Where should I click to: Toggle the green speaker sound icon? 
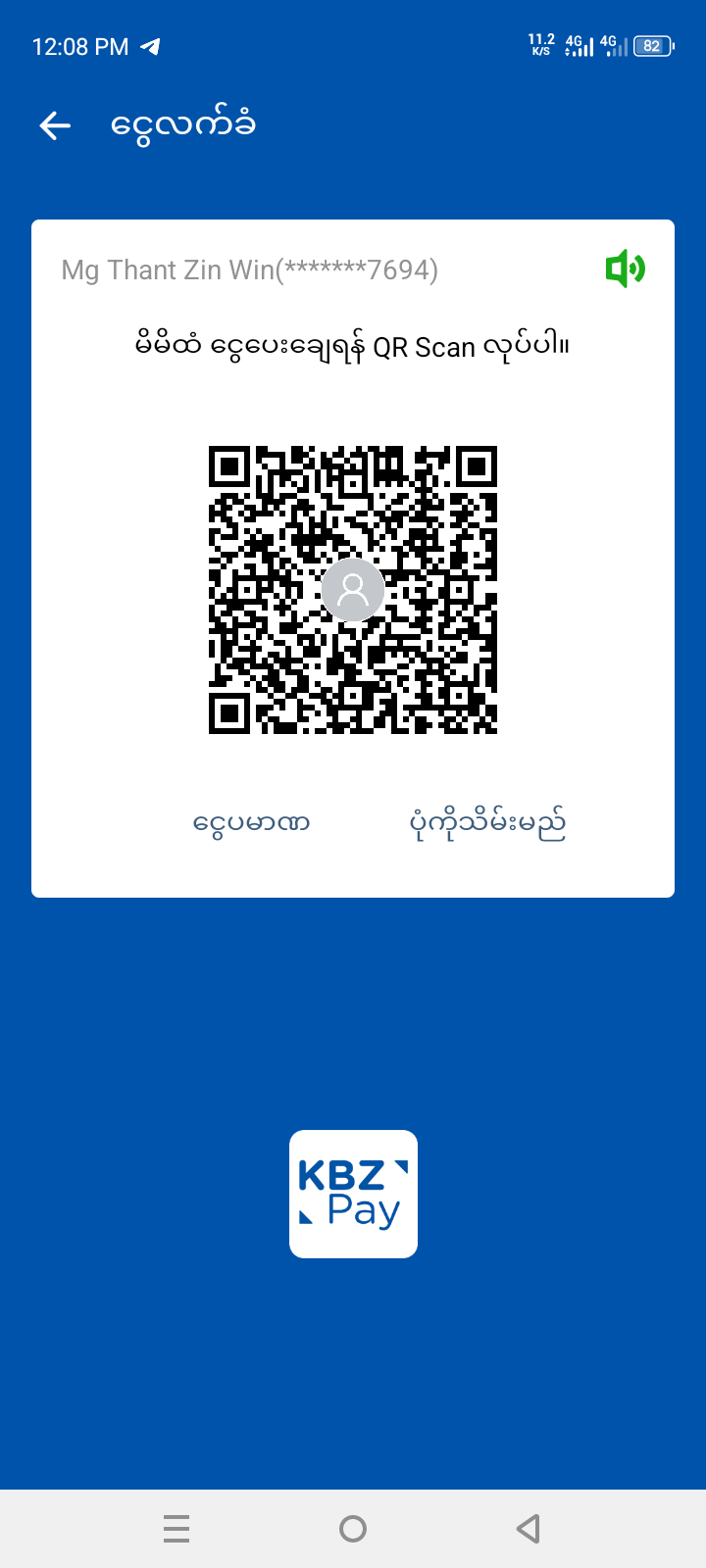pos(625,269)
